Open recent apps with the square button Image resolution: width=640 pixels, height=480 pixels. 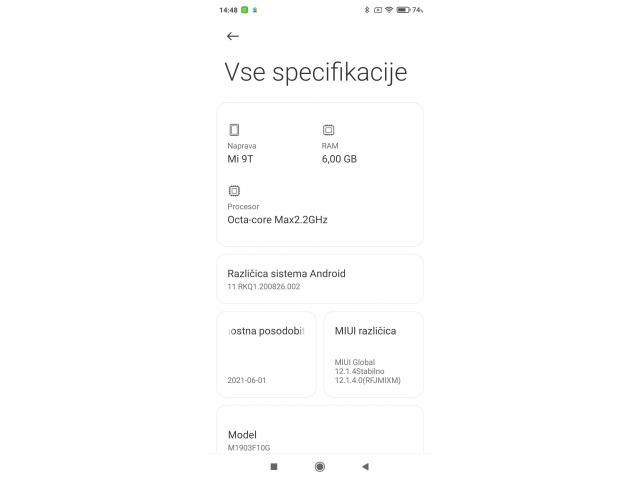274,466
